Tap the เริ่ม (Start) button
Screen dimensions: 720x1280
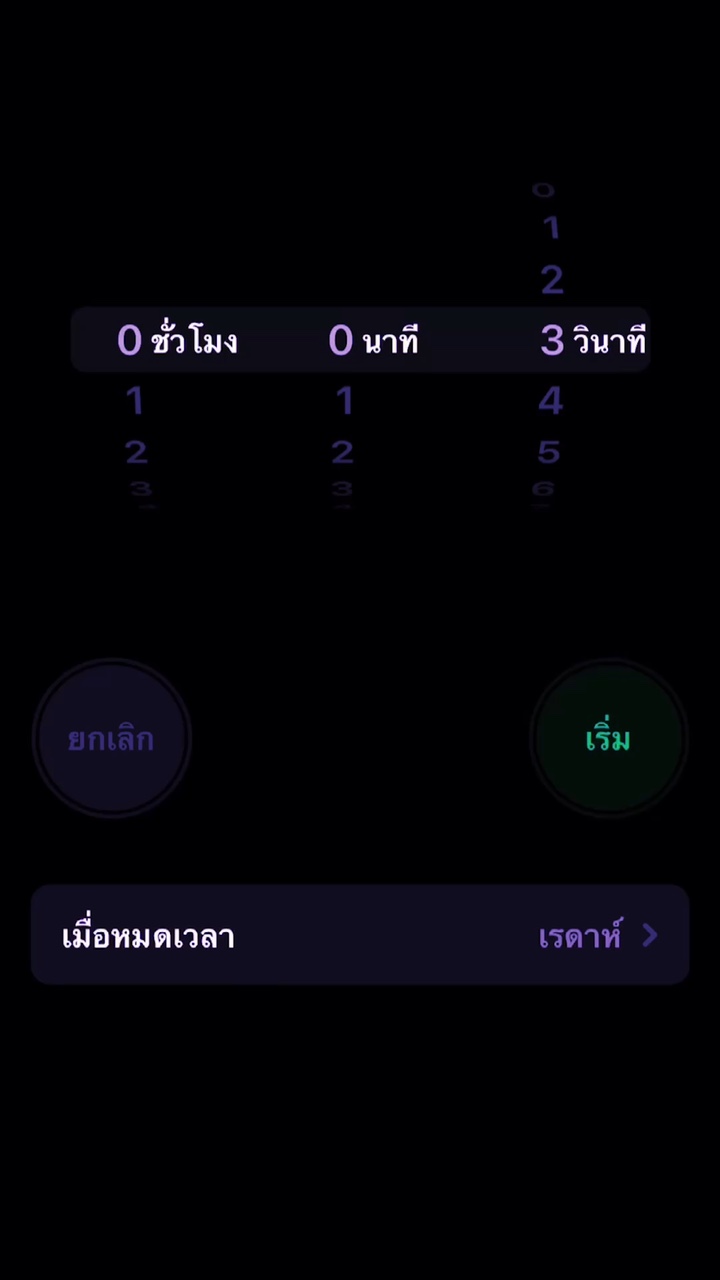point(608,739)
